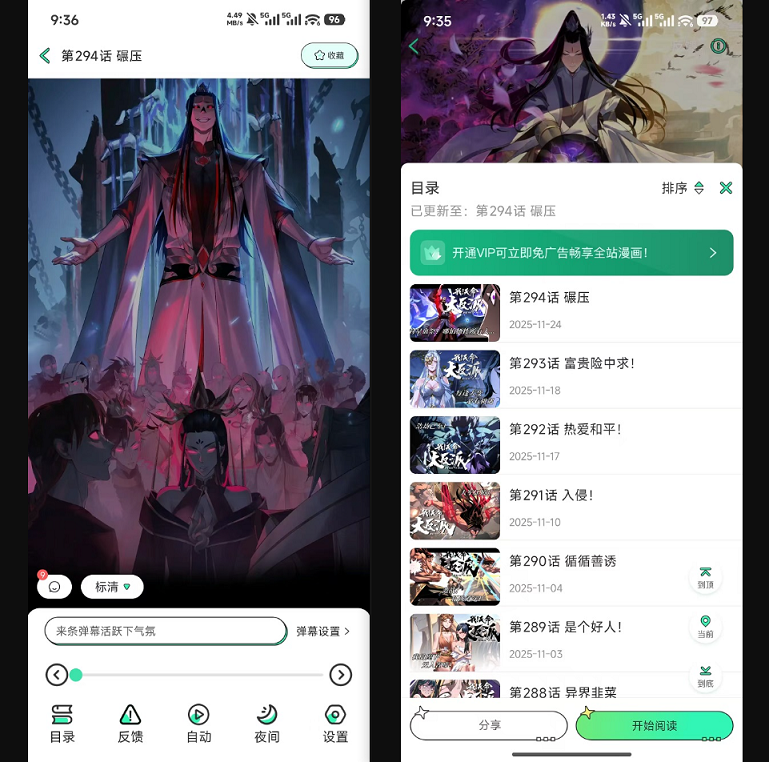Open the 标清 image quality selector
The image size is (769, 762).
(112, 587)
